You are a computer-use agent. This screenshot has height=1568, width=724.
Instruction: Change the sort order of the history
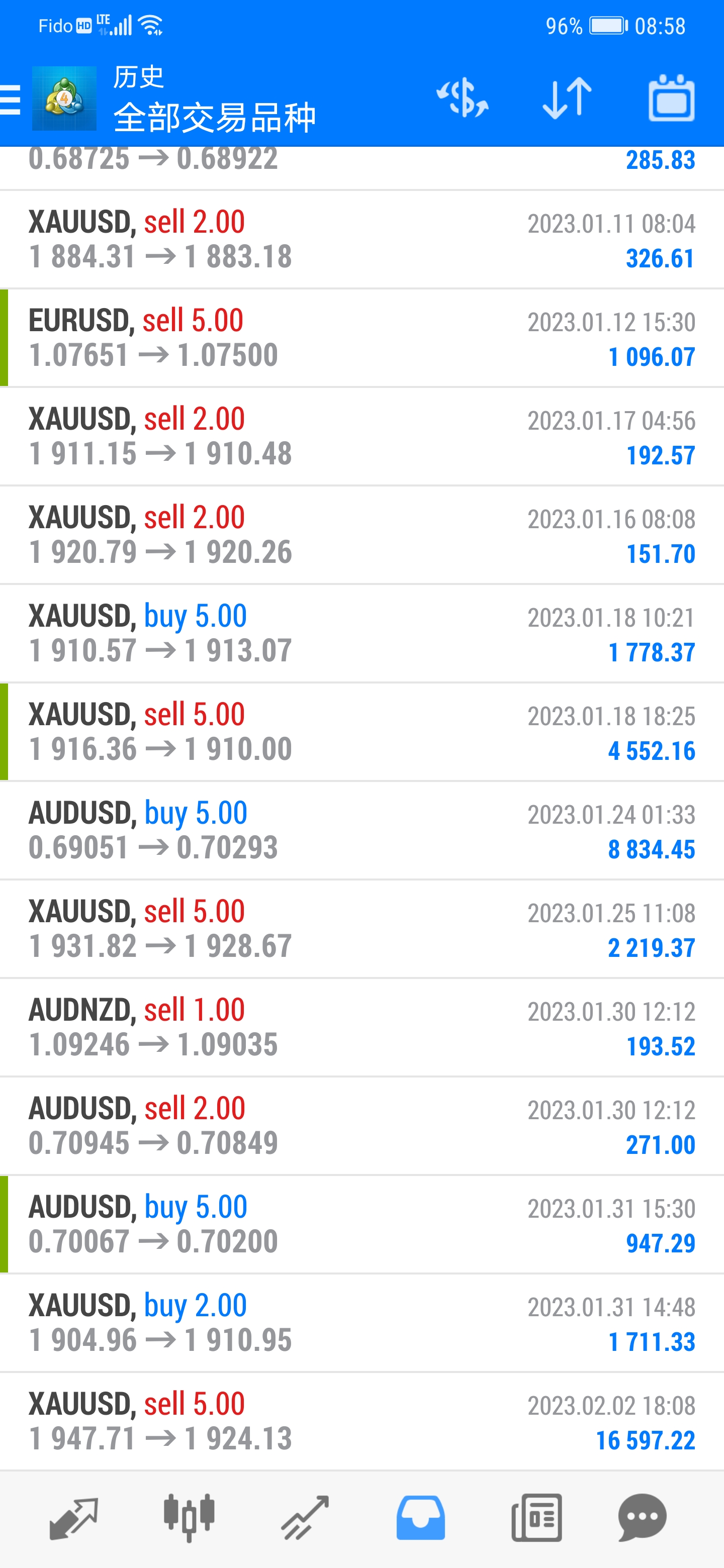[567, 98]
